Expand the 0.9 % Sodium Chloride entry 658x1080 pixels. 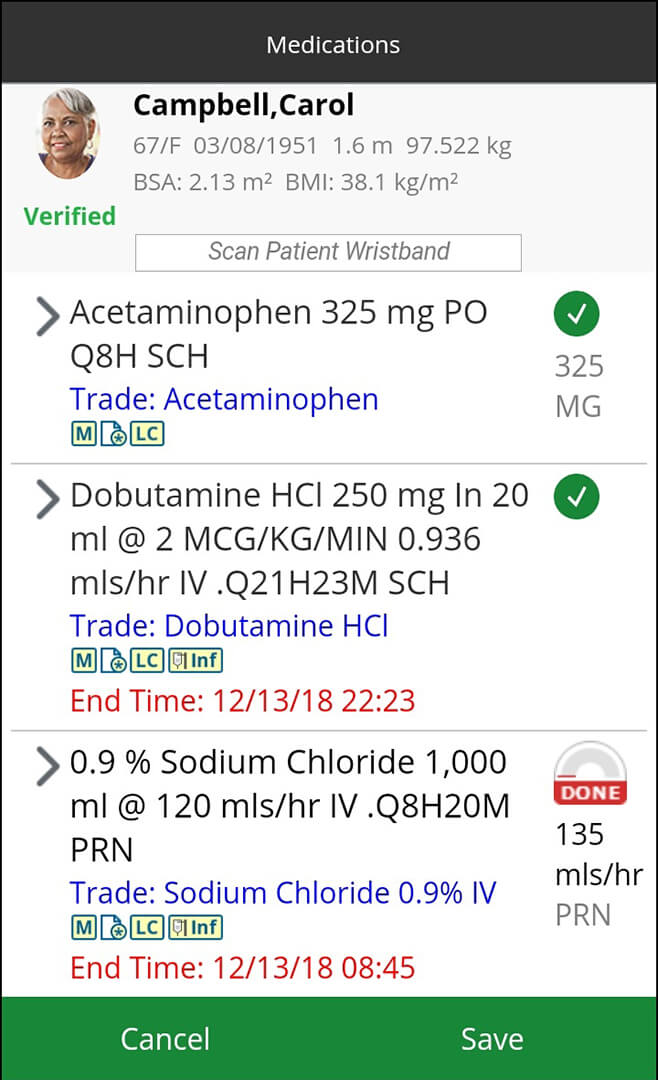click(47, 766)
